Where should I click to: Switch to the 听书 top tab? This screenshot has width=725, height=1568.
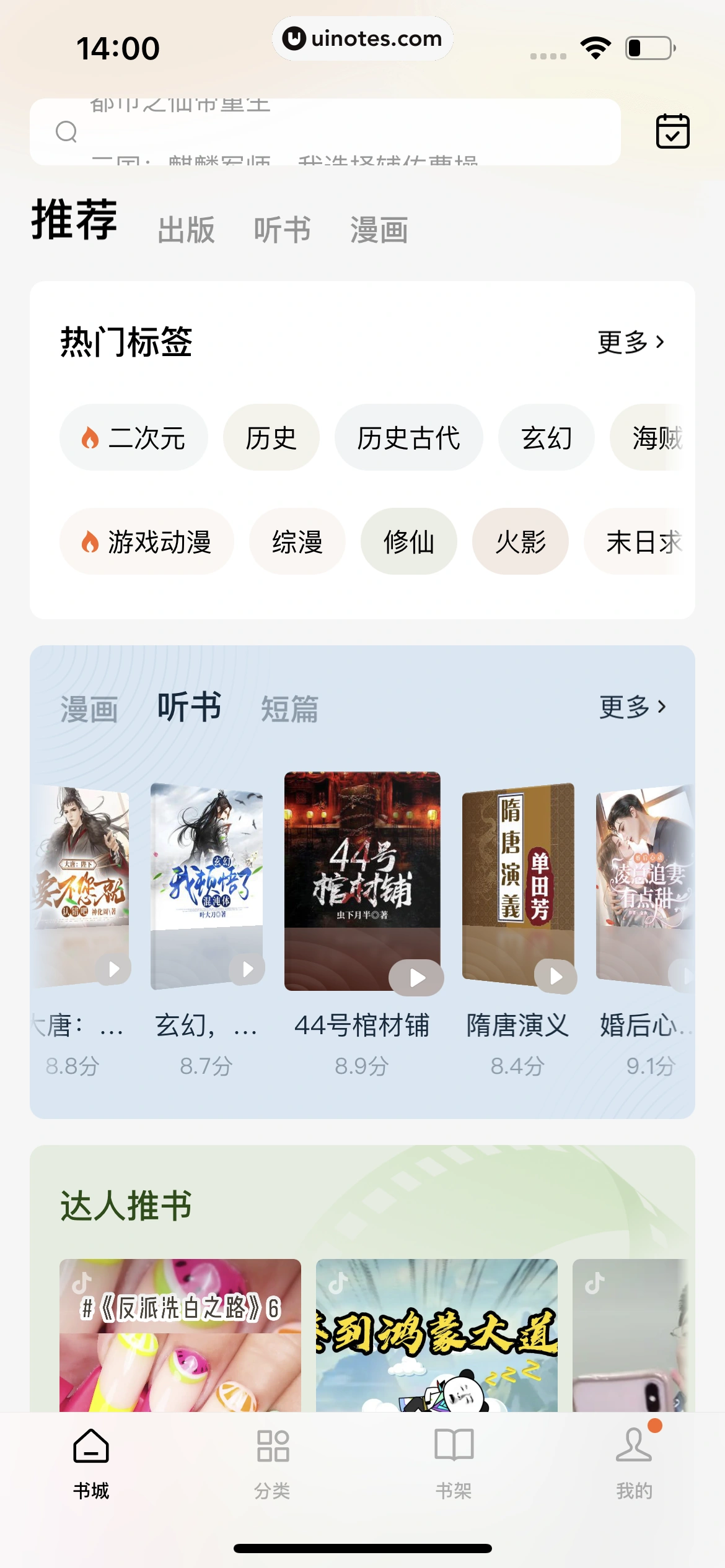click(x=282, y=230)
